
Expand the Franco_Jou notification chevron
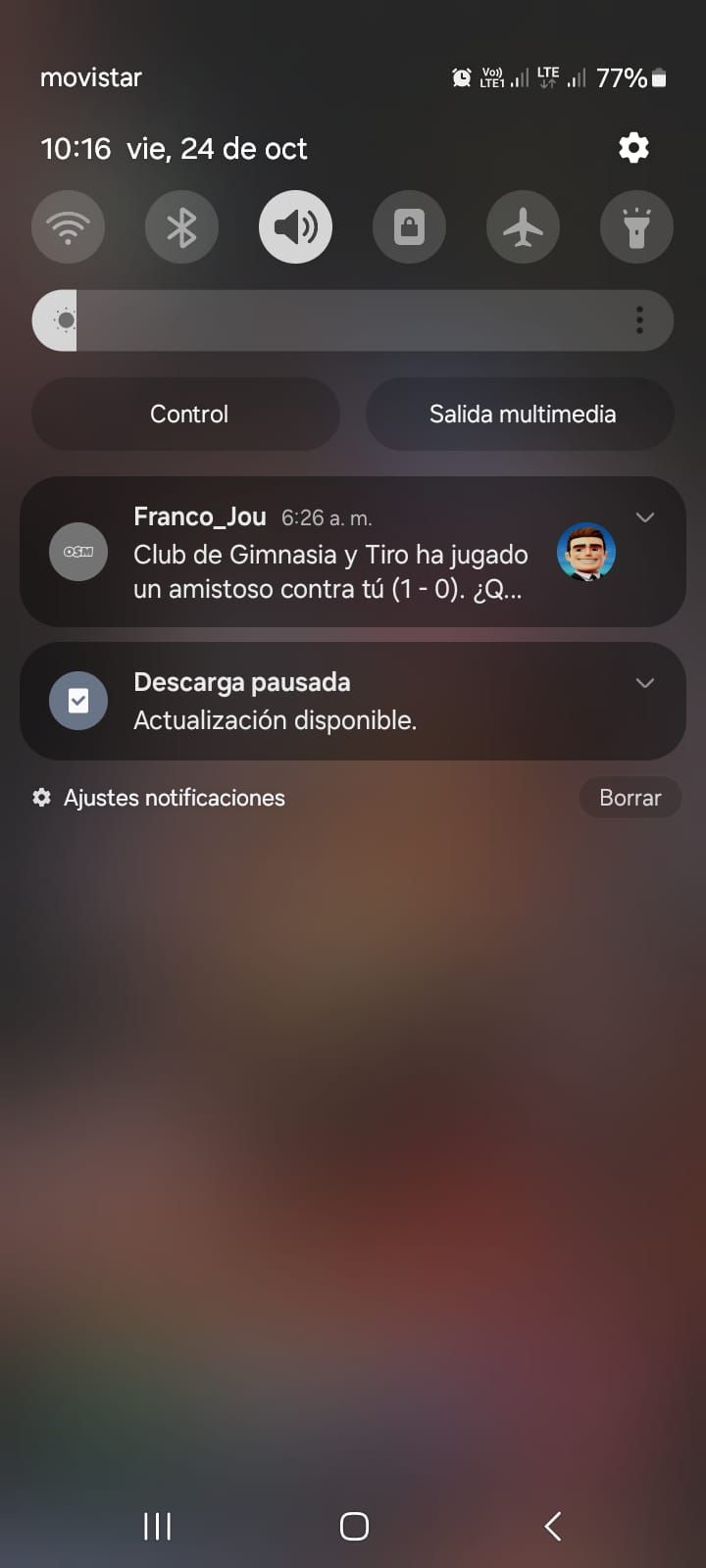pos(644,517)
